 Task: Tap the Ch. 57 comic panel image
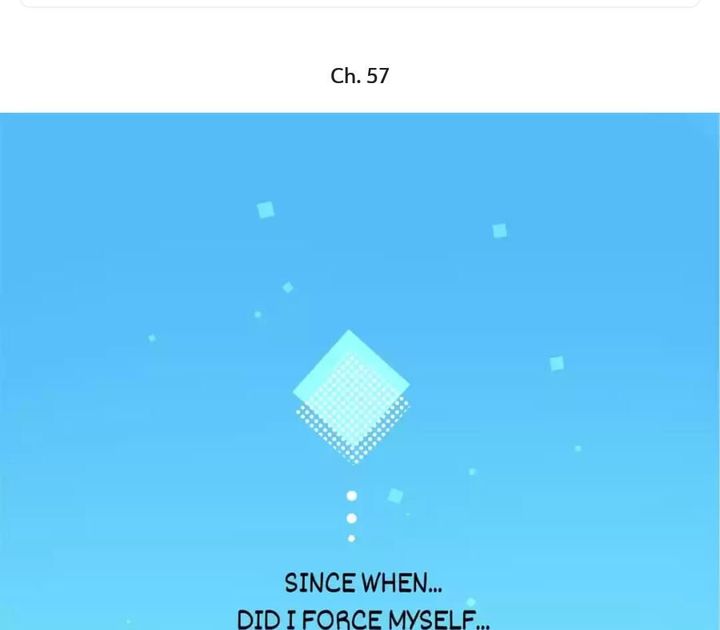click(x=360, y=370)
